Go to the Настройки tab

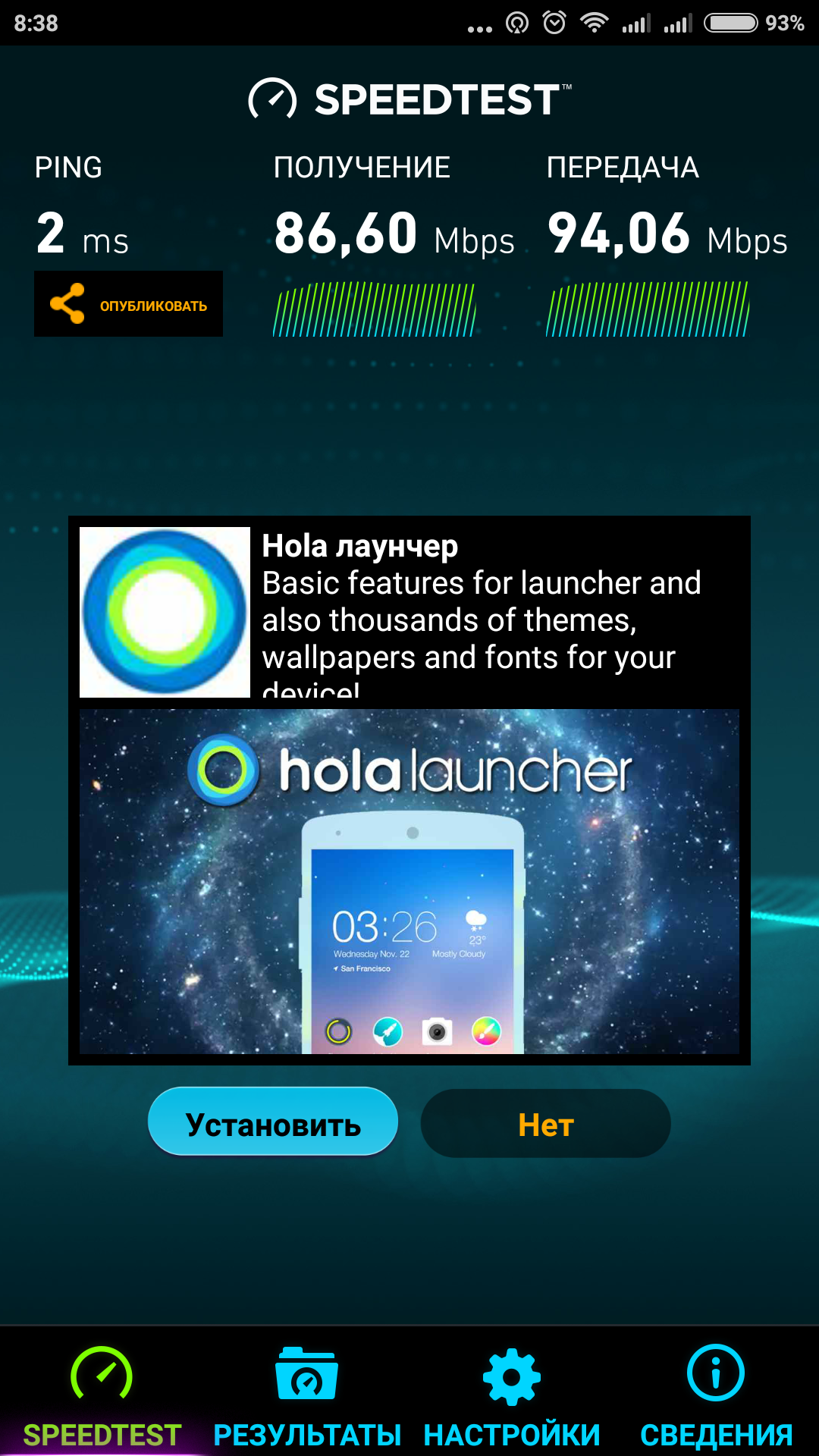click(x=512, y=1395)
